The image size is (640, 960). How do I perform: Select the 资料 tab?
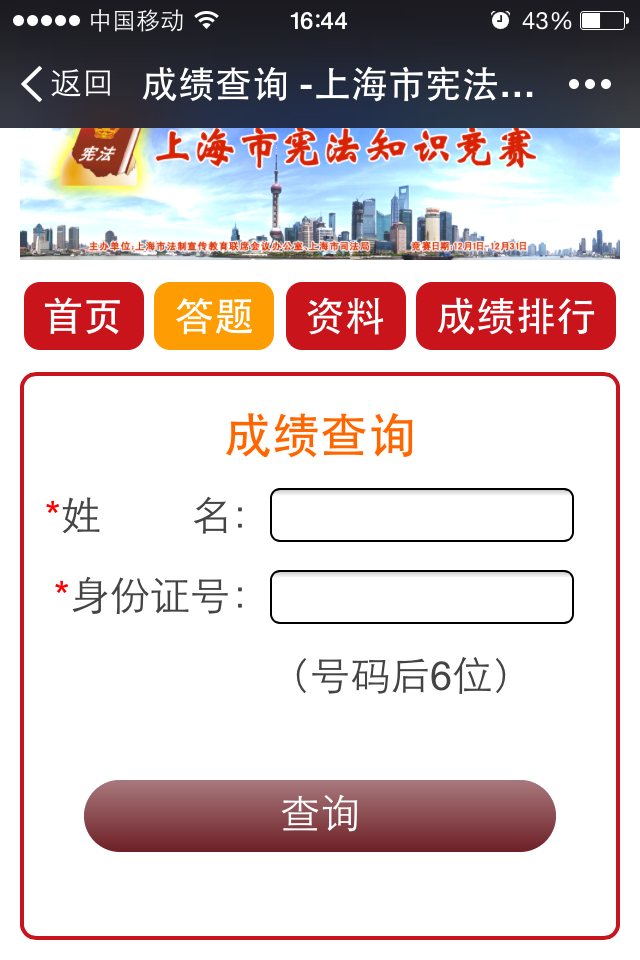pyautogui.click(x=346, y=316)
